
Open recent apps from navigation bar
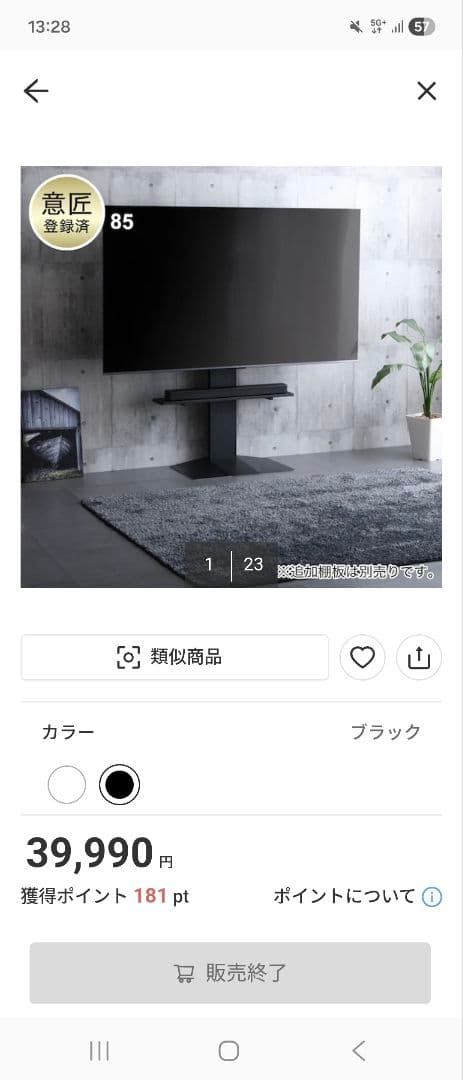click(x=99, y=1050)
